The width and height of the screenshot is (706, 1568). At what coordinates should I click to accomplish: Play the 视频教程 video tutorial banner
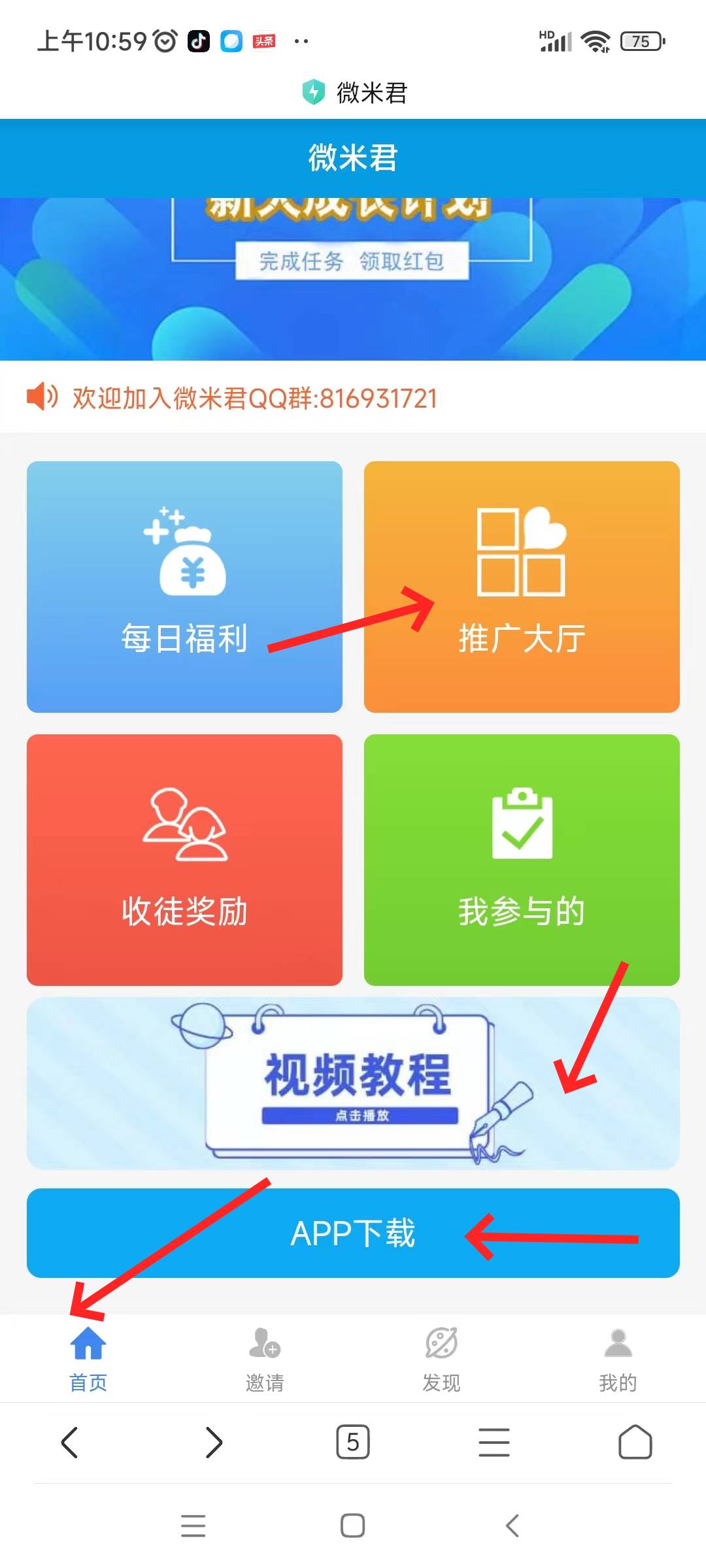coord(353,1083)
